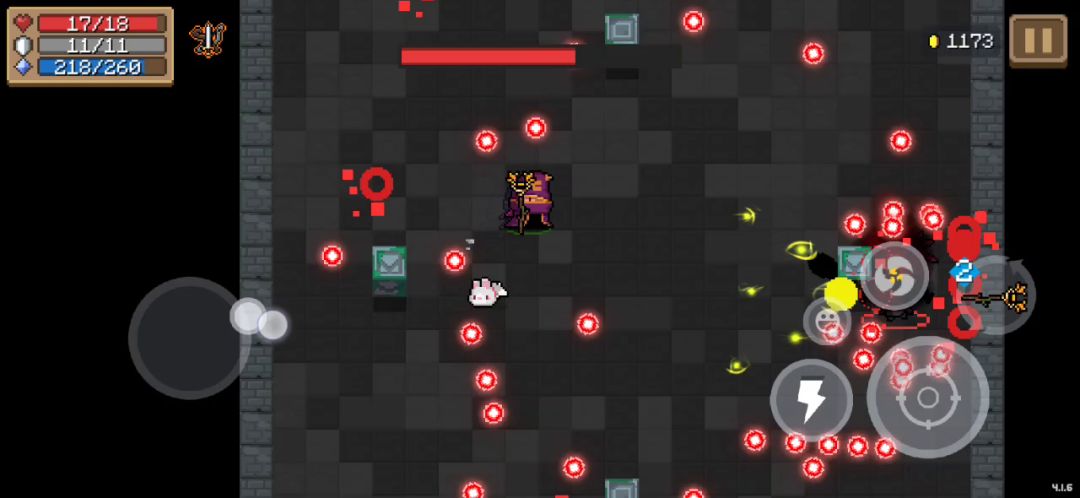Screen dimensions: 1080x498
Task: Pause the game
Action: coord(1037,40)
